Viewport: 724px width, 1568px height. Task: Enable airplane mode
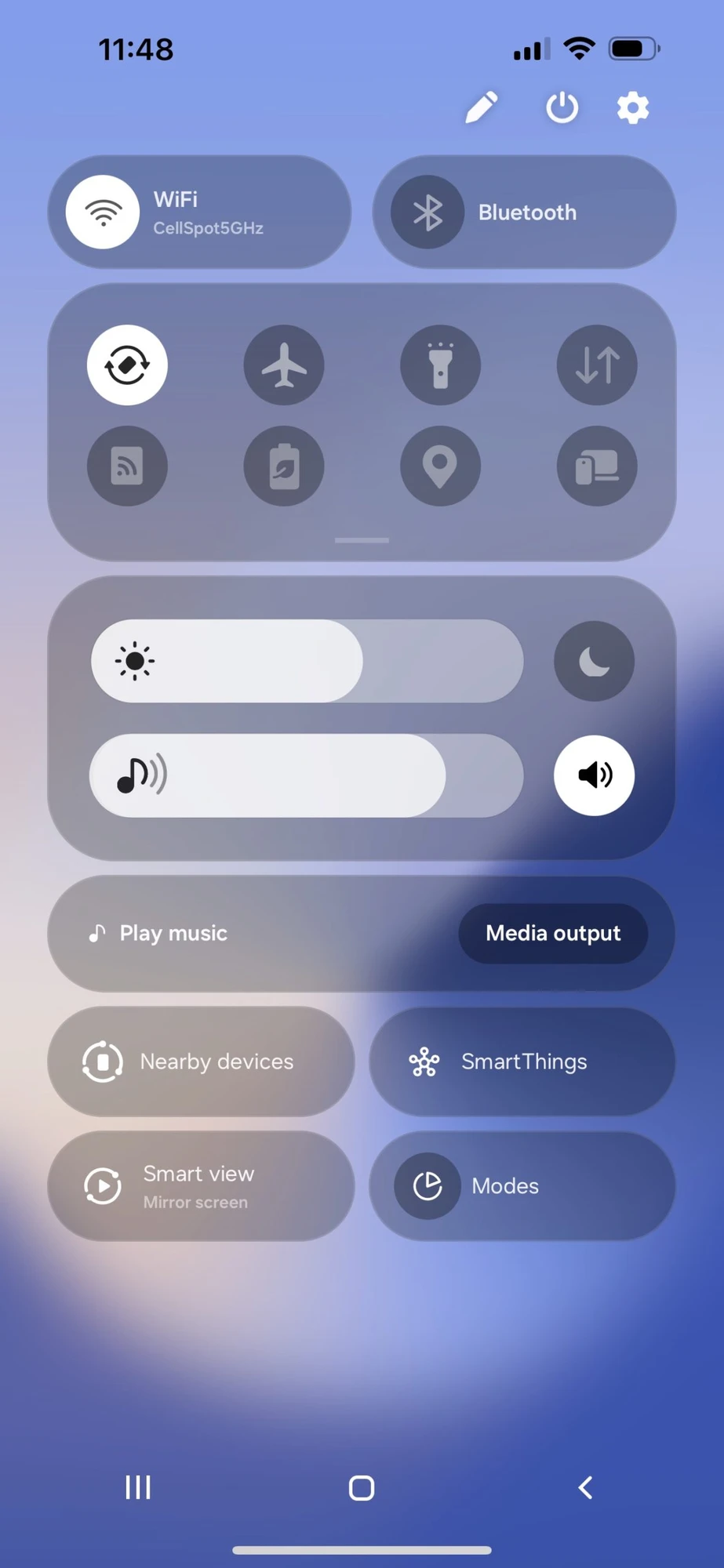(284, 365)
